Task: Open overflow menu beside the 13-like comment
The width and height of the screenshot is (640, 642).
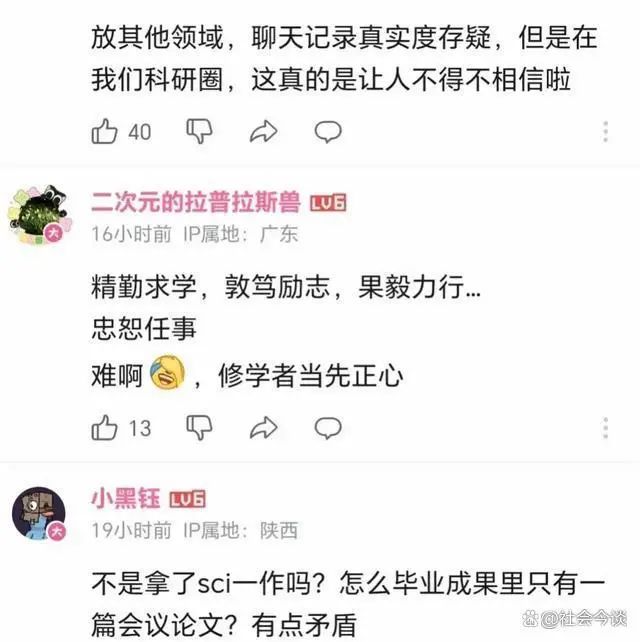Action: pos(606,428)
